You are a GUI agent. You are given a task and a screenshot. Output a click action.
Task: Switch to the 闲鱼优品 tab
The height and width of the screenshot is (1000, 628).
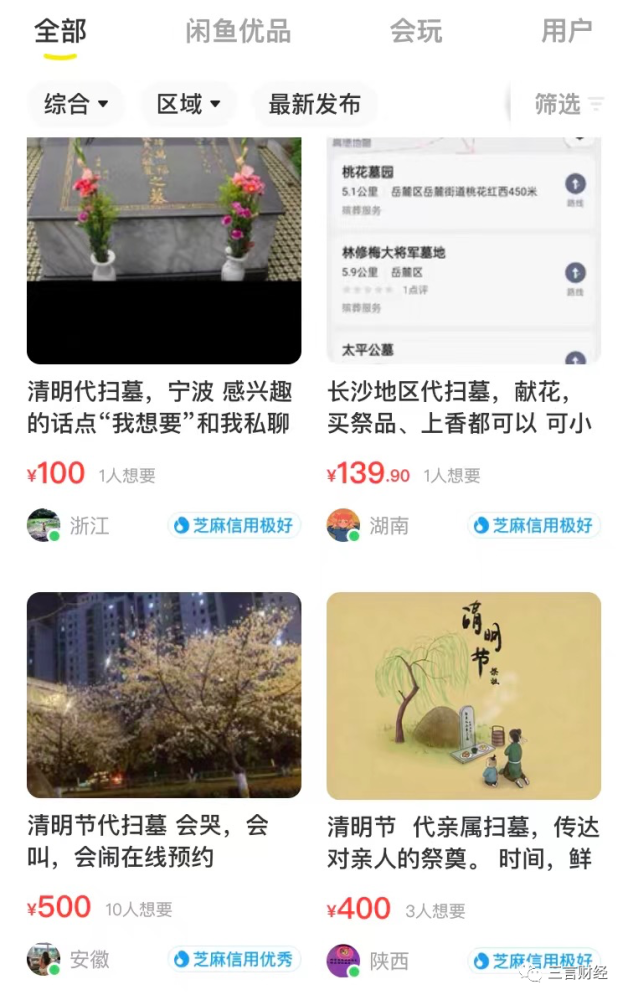click(238, 31)
